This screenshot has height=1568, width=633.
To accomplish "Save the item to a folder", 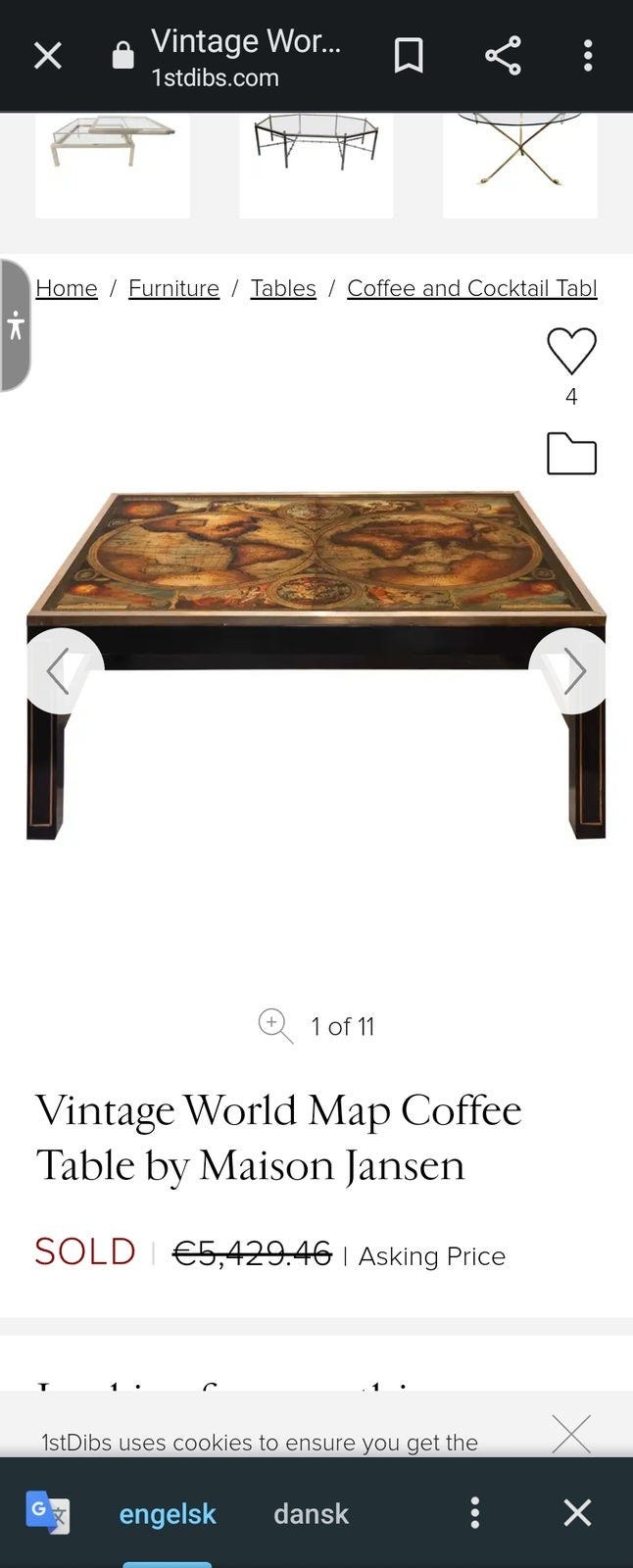I will coord(571,454).
